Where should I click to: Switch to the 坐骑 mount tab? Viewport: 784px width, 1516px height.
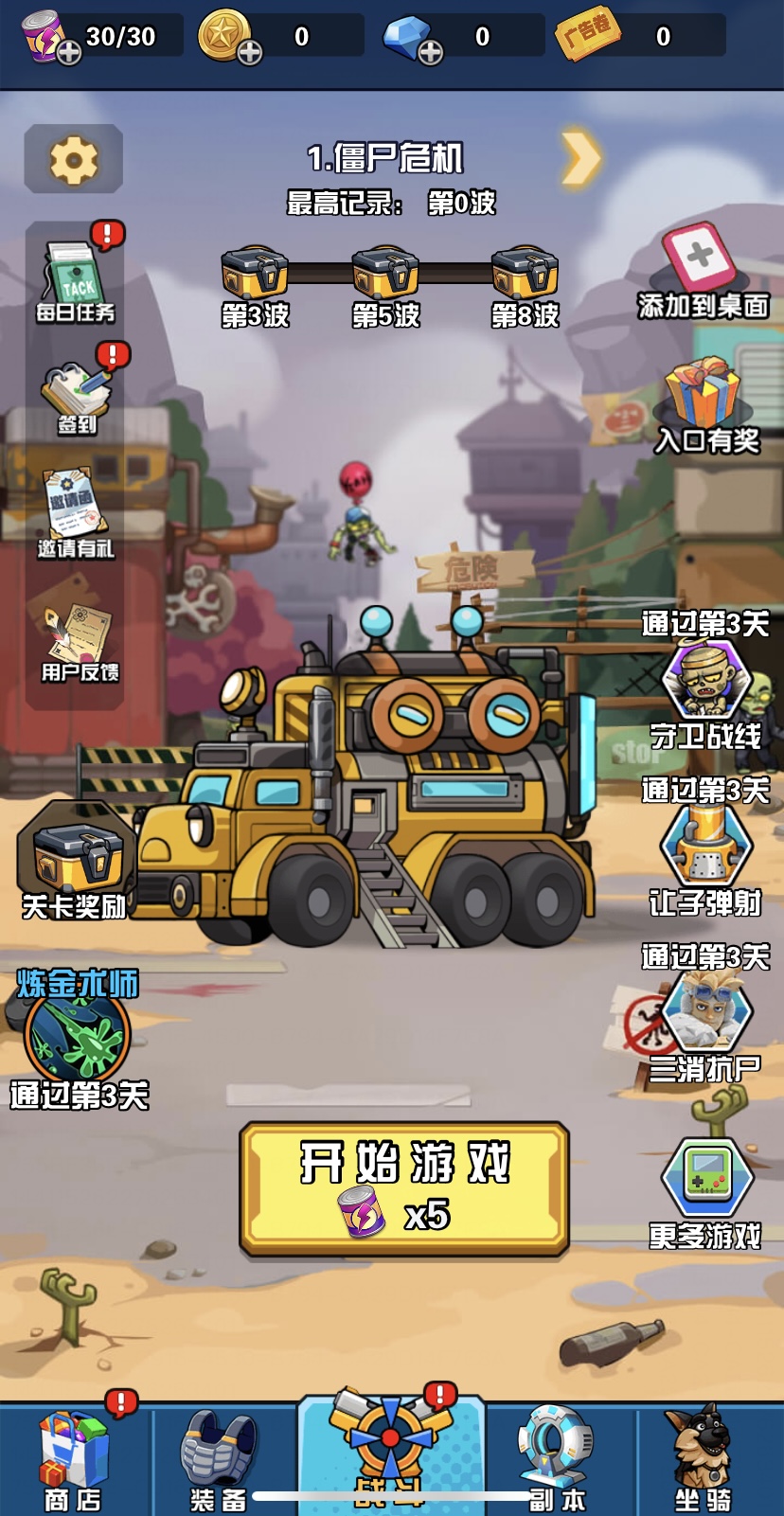(x=702, y=1460)
